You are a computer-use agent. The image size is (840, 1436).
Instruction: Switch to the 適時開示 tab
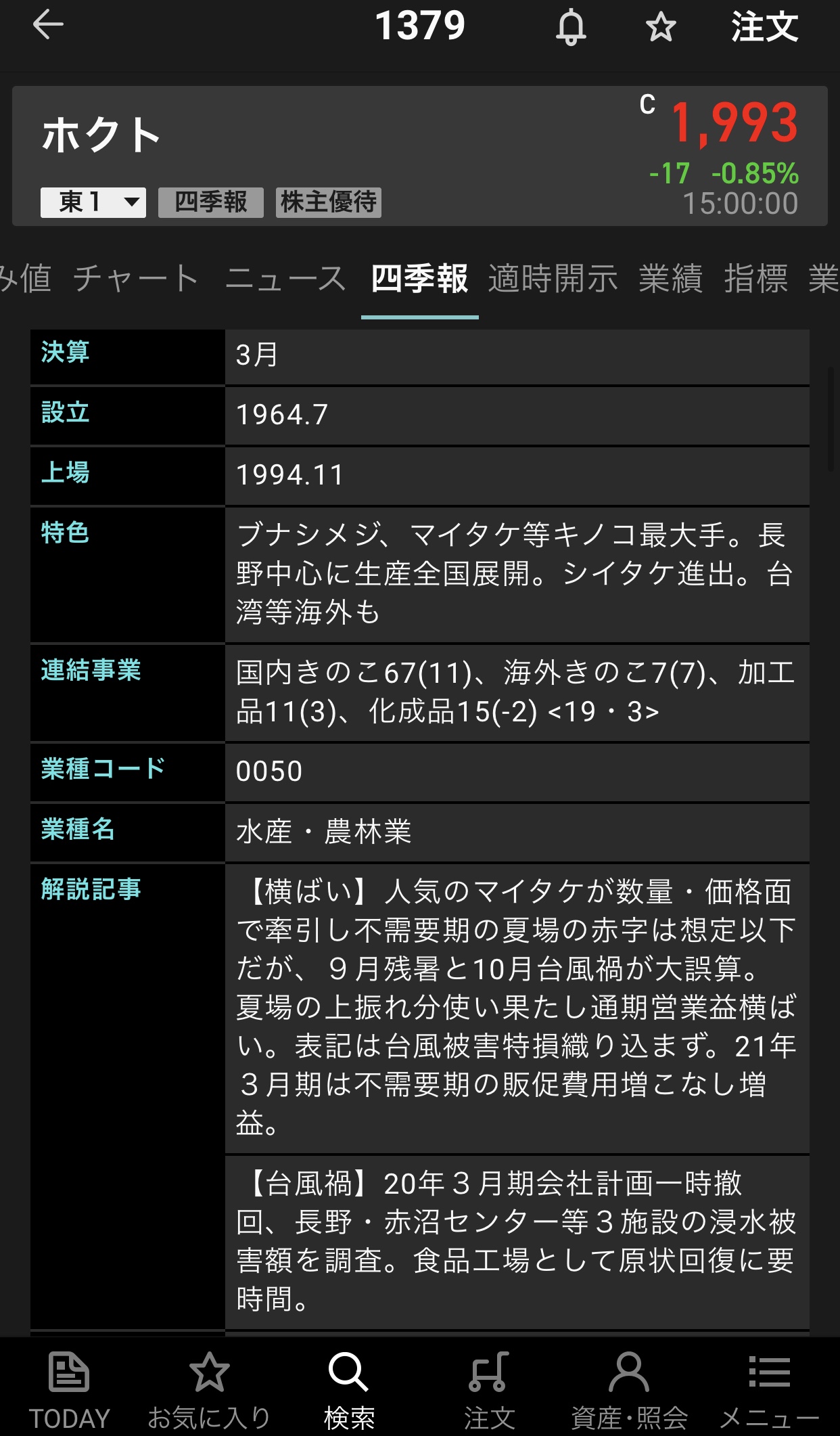553,279
